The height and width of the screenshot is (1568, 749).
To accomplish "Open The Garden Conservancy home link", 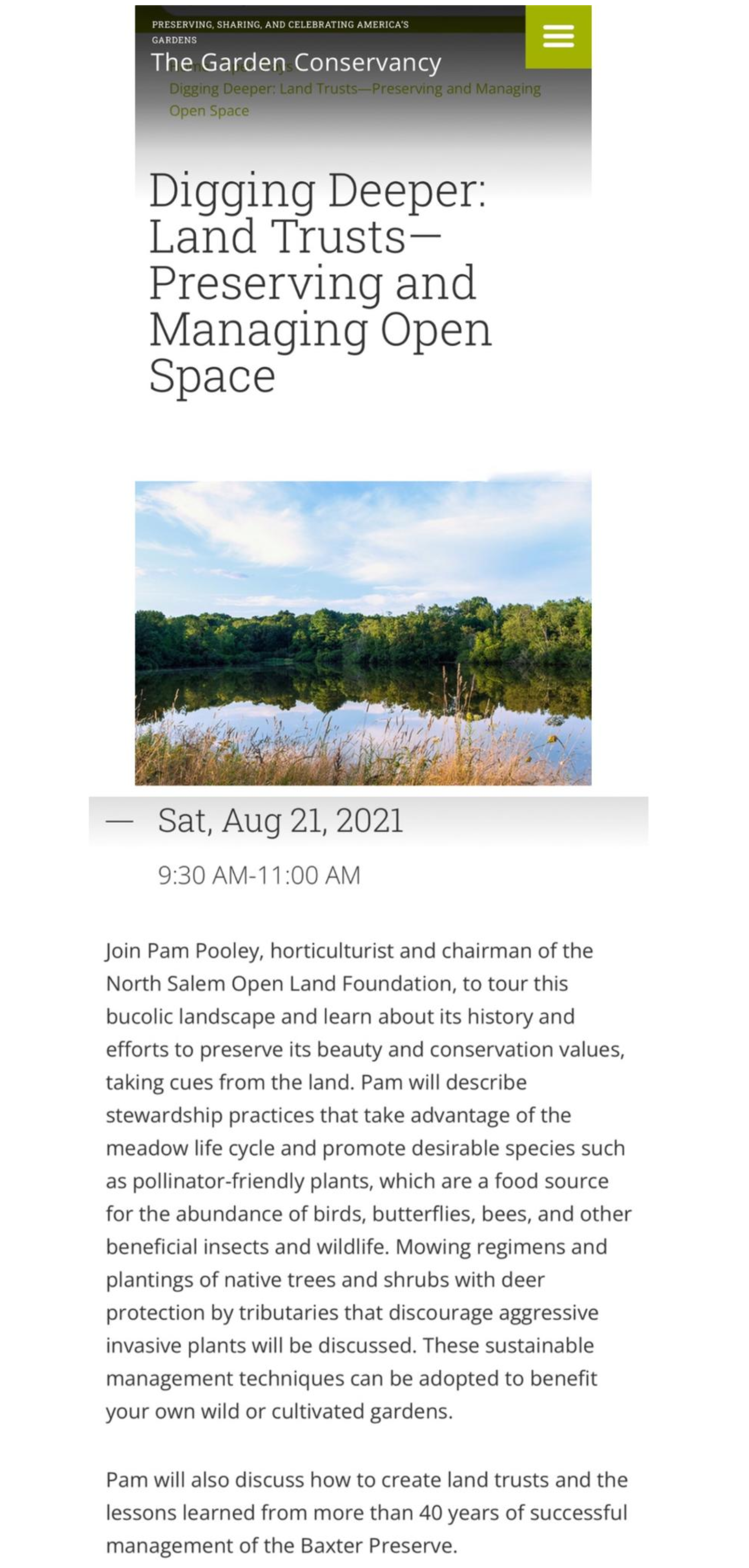I will tap(296, 62).
